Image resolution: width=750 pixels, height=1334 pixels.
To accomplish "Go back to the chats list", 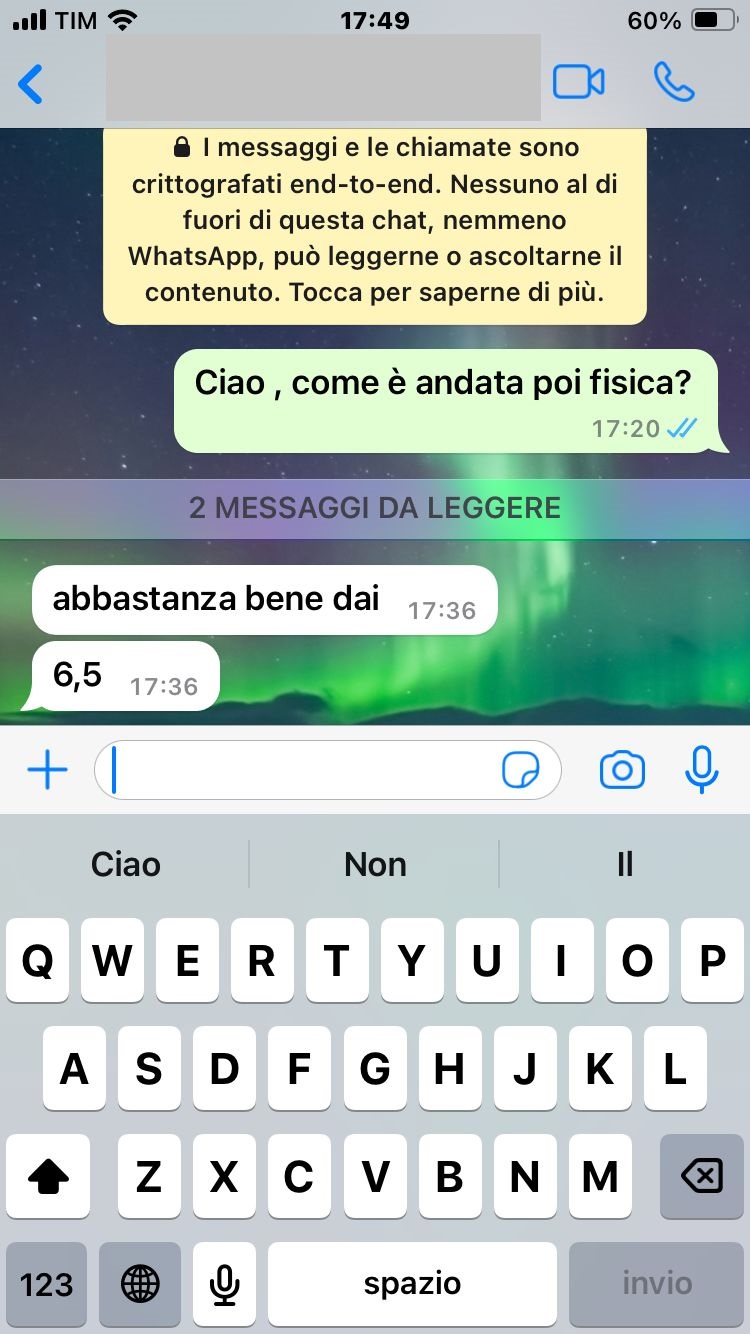I will tap(32, 84).
